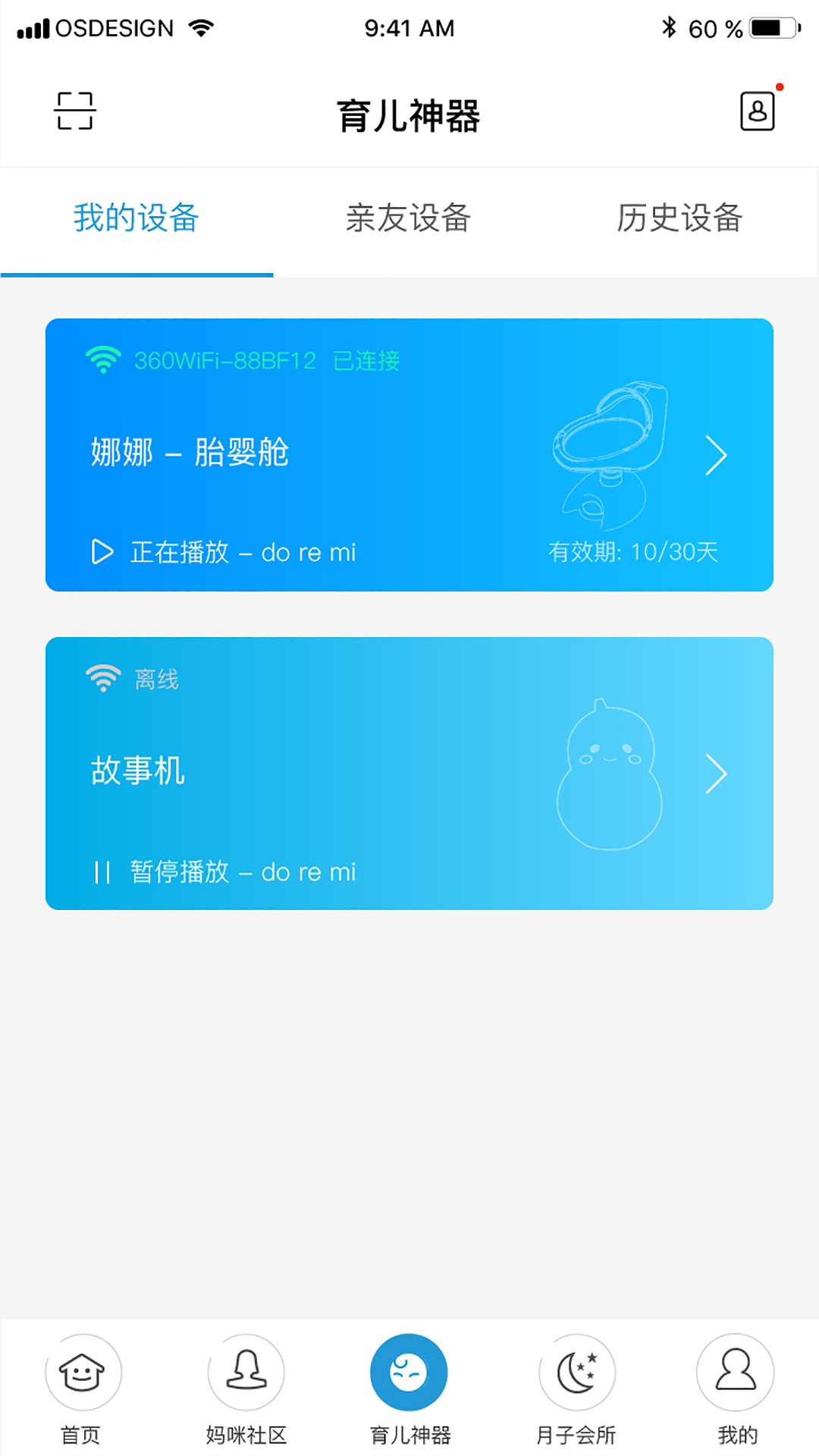Open the contact profile icon with red dot

pyautogui.click(x=757, y=111)
